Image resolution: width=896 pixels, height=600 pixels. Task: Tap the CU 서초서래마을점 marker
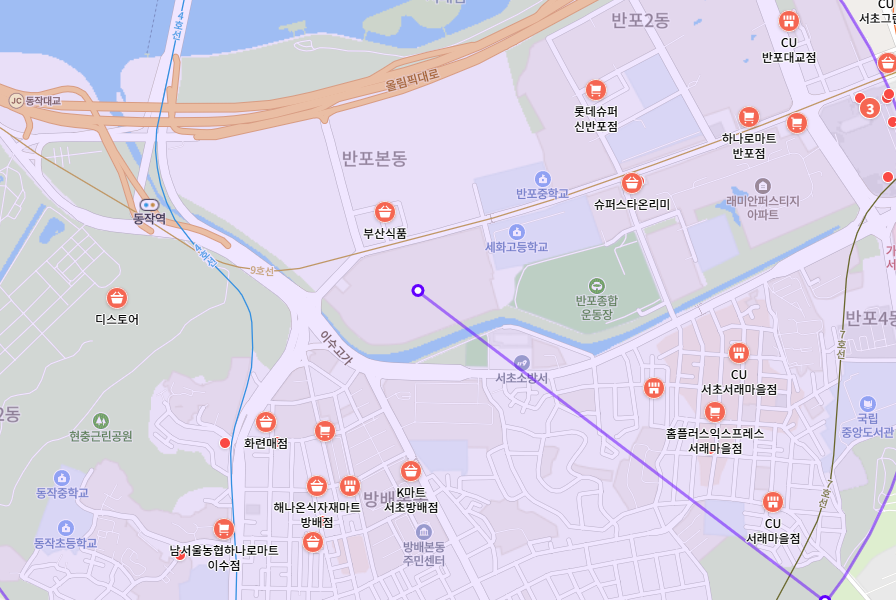pyautogui.click(x=739, y=352)
